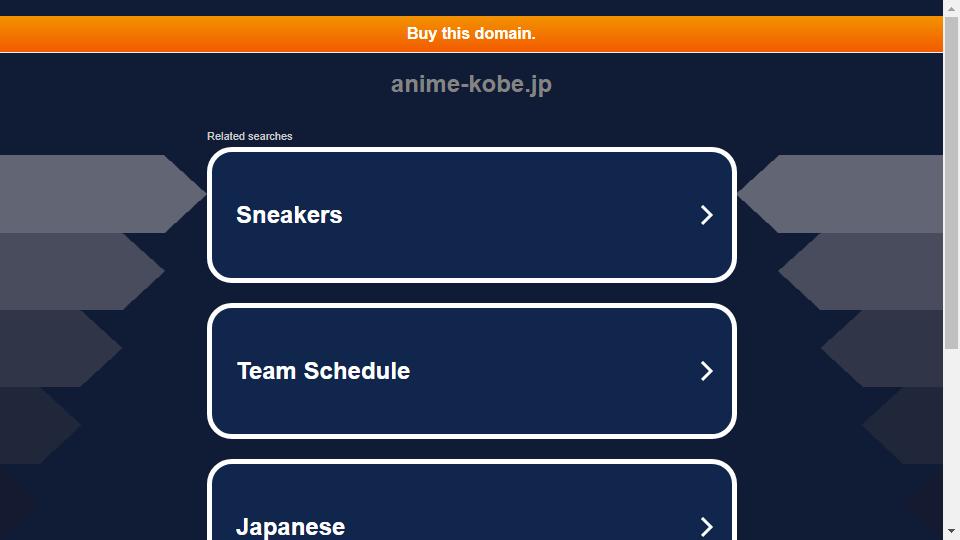Viewport: 960px width, 540px height.
Task: Tap the Buy this domain banner
Action: click(471, 34)
